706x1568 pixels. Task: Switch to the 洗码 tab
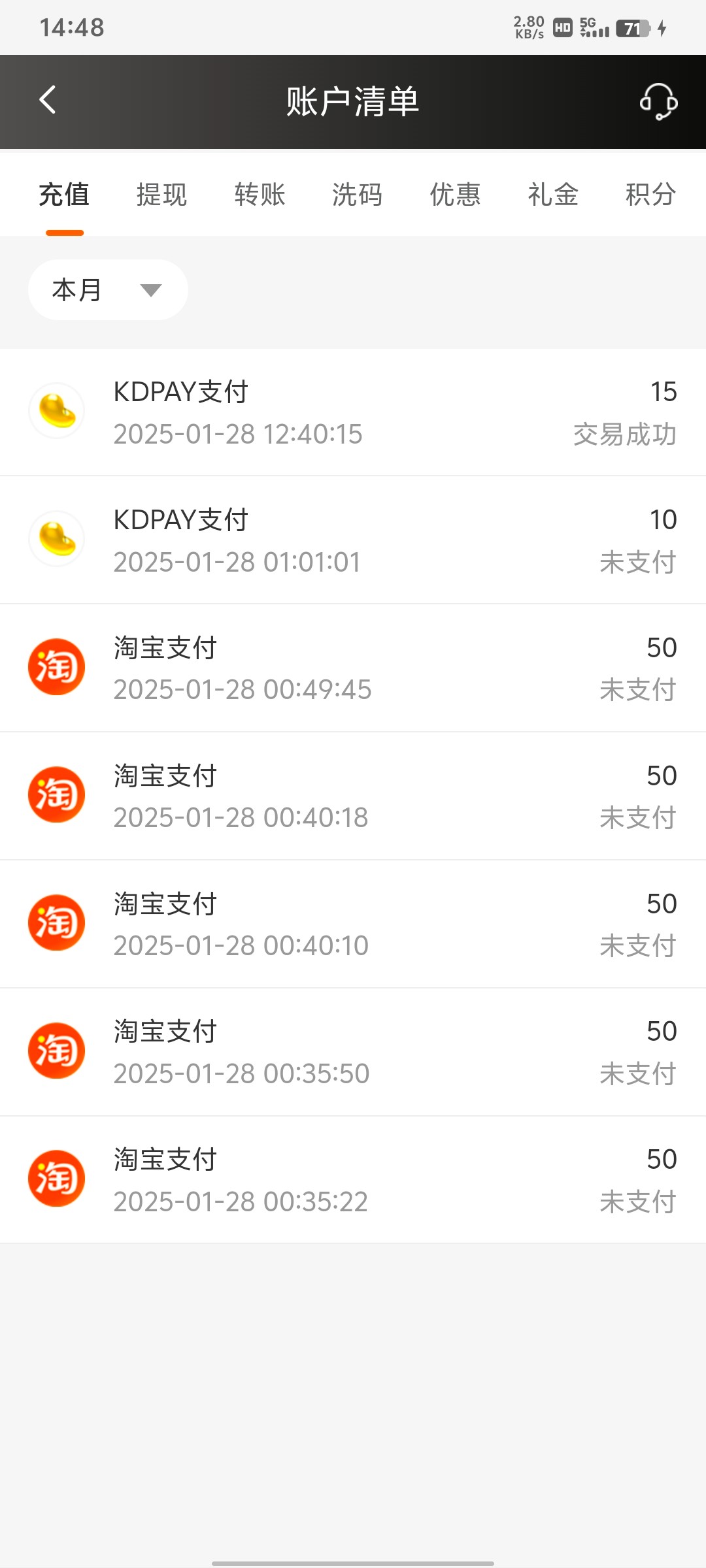358,195
